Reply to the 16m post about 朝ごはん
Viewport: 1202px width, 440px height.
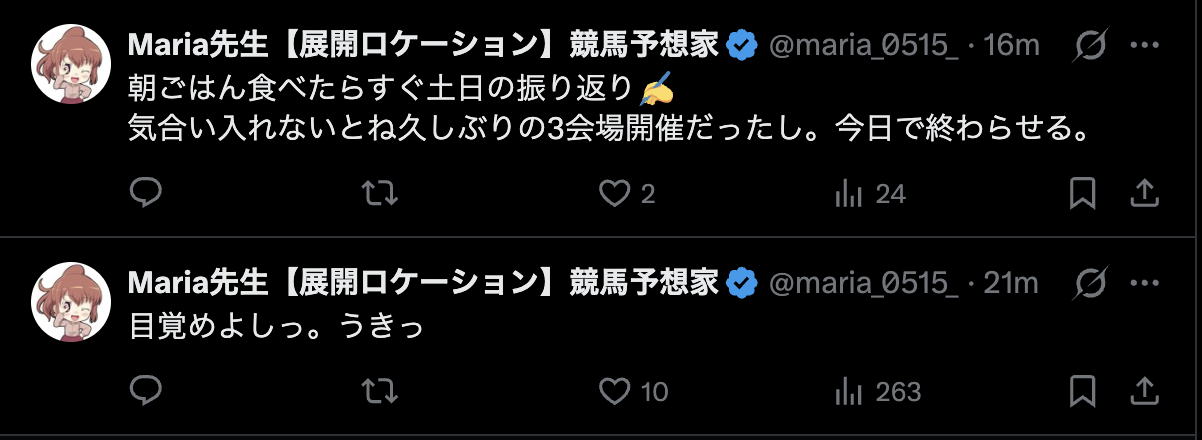(x=146, y=193)
